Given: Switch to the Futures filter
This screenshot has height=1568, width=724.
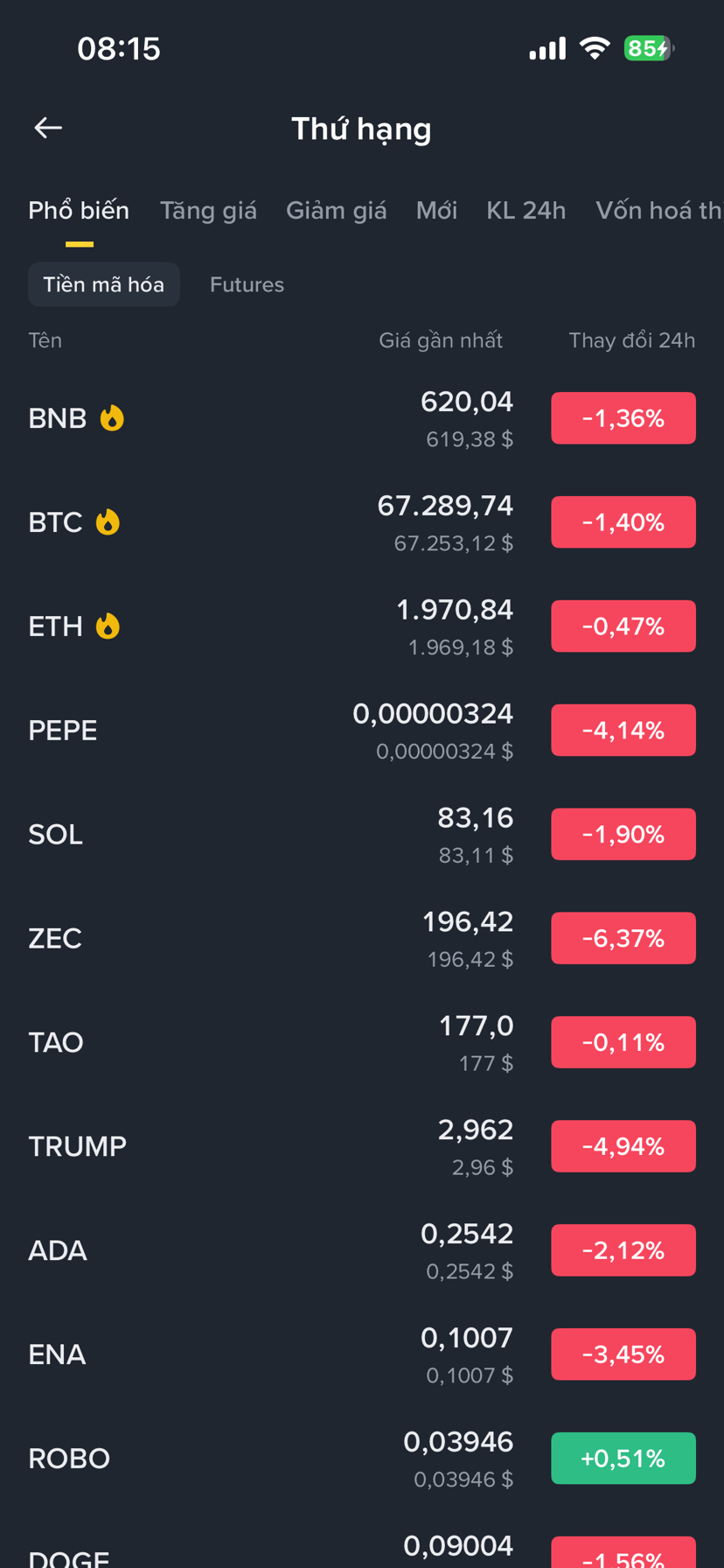Looking at the screenshot, I should (247, 284).
